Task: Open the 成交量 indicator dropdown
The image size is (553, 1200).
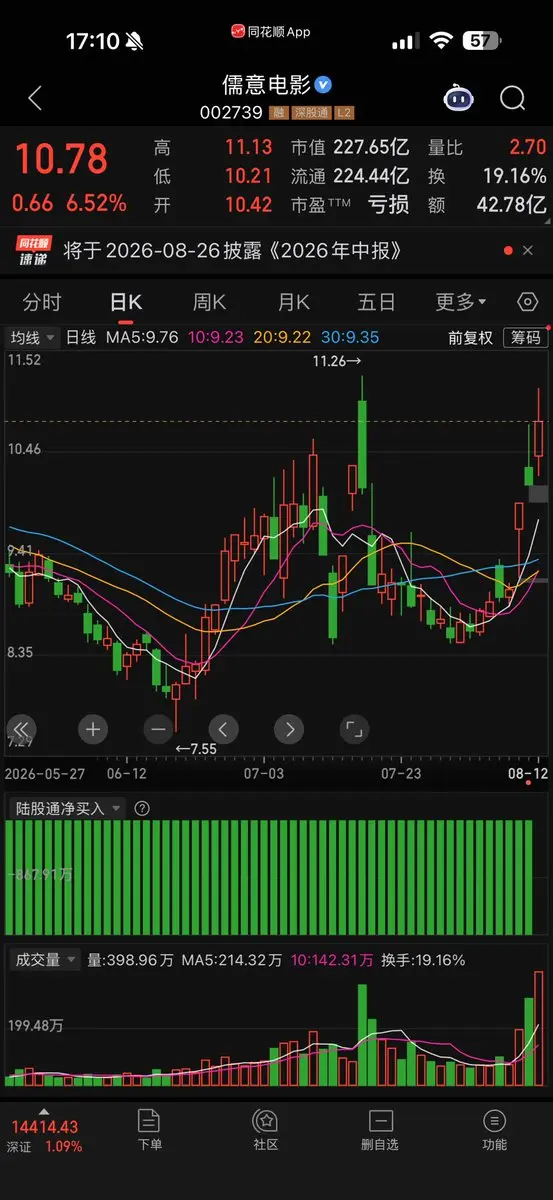Action: tap(44, 960)
